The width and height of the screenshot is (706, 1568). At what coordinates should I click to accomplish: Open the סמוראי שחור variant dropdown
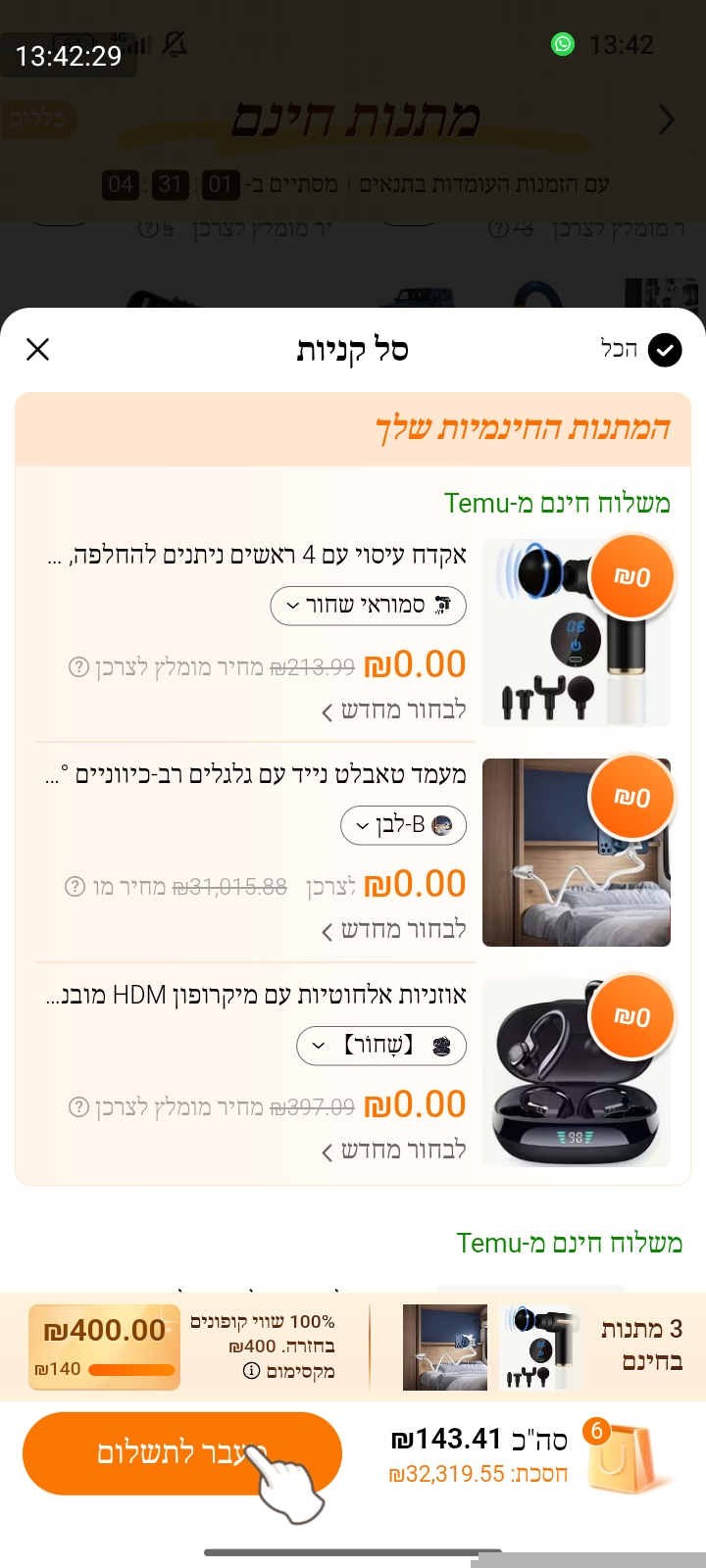point(368,606)
